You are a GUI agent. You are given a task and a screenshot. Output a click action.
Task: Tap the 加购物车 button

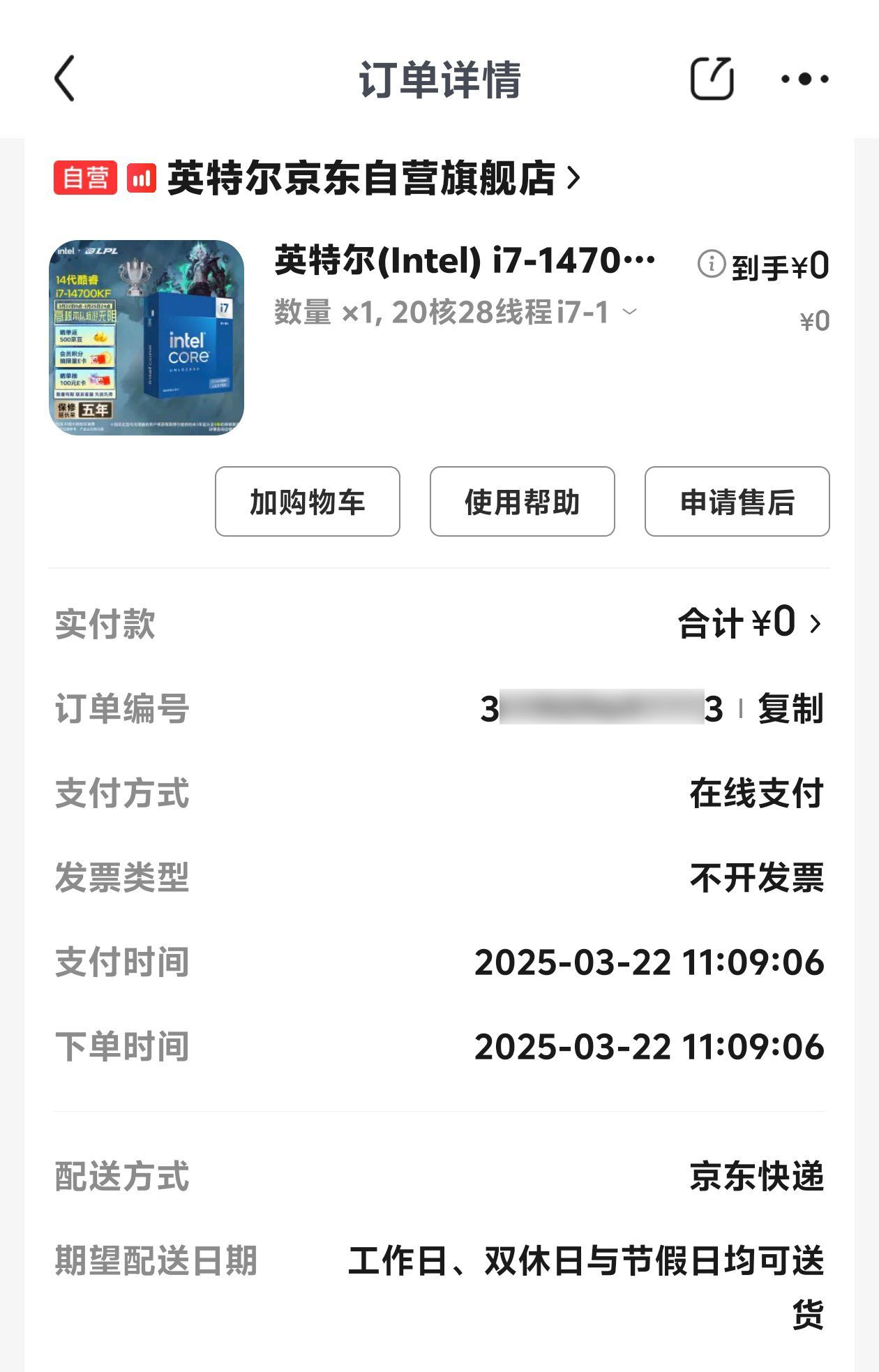tap(307, 502)
